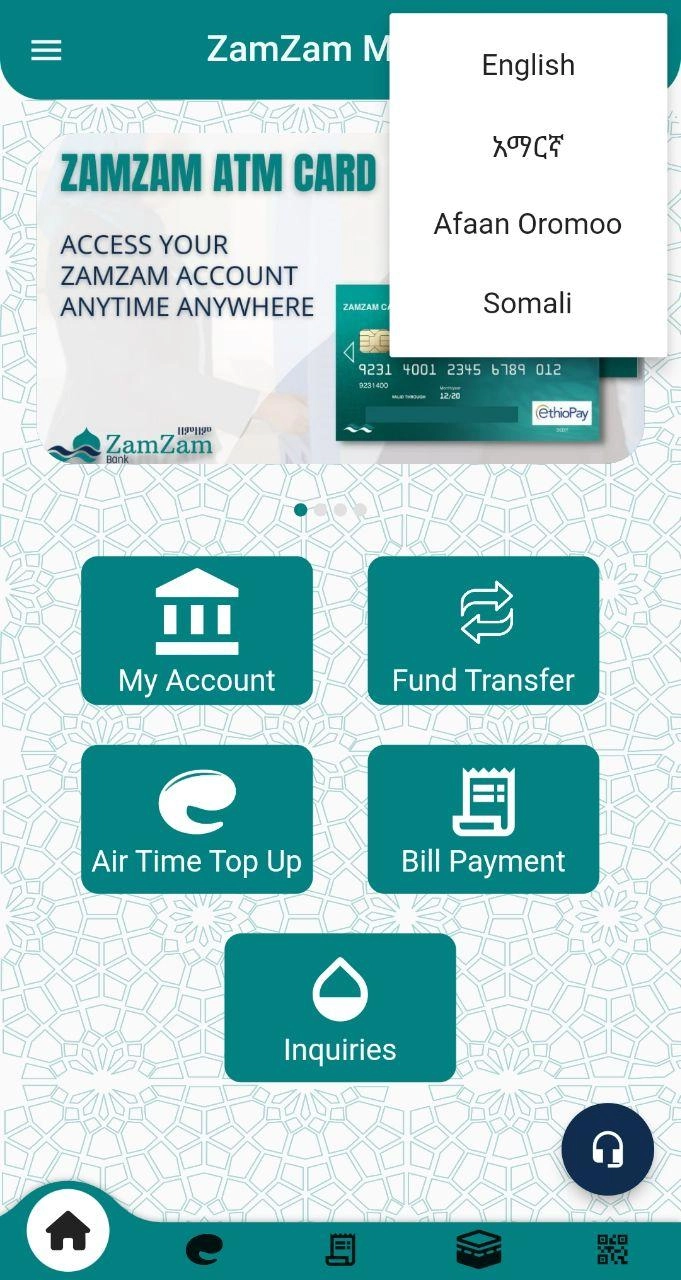
Task: Choose the Amharic language option
Action: (x=528, y=146)
